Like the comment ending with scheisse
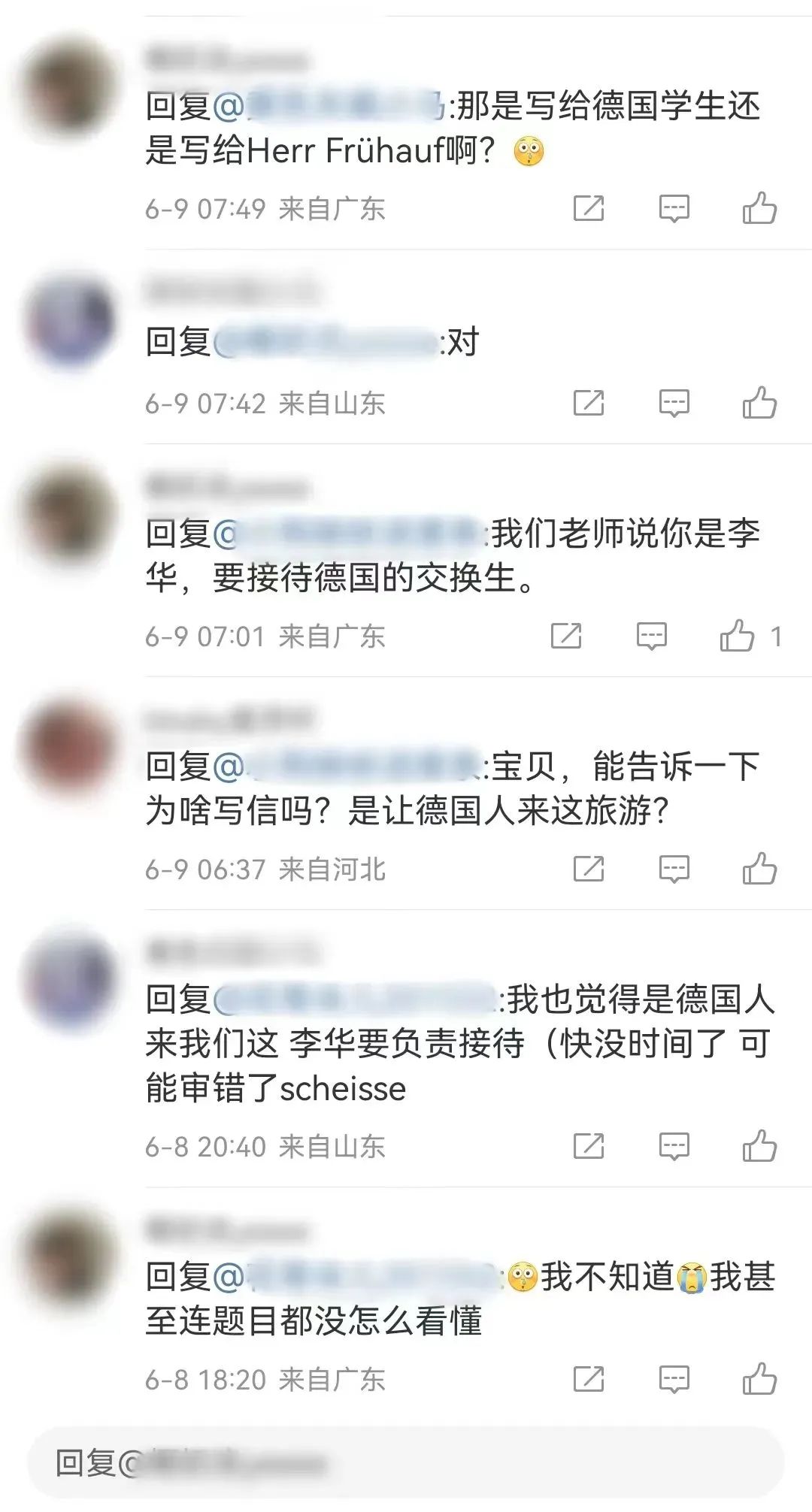 [x=759, y=1146]
